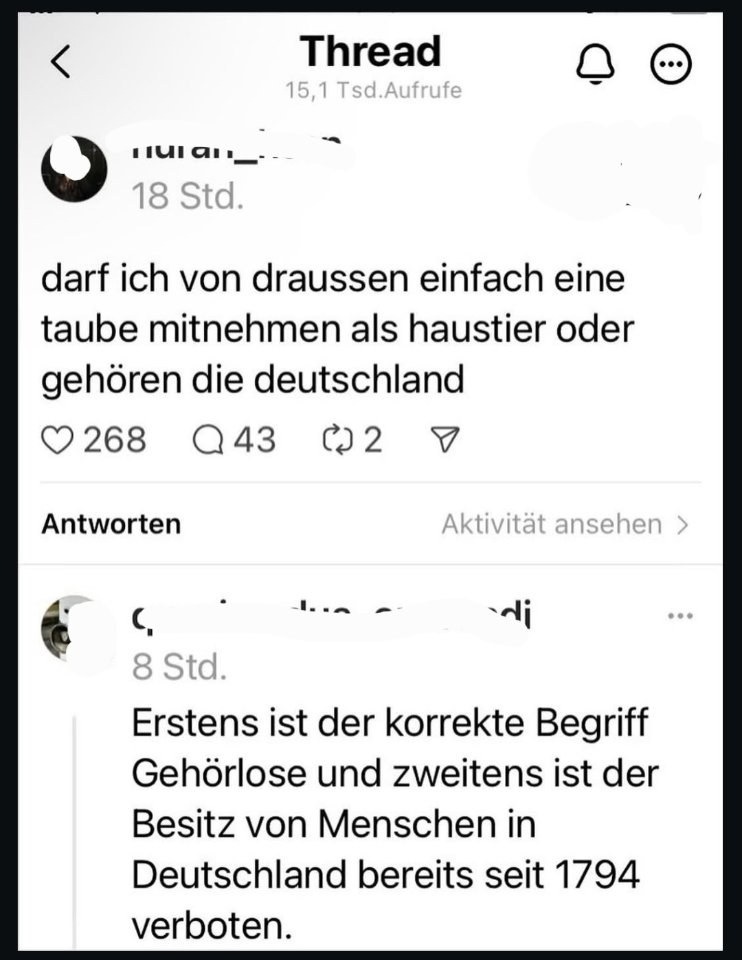Go back using the back arrow
The image size is (742, 960).
click(x=62, y=60)
